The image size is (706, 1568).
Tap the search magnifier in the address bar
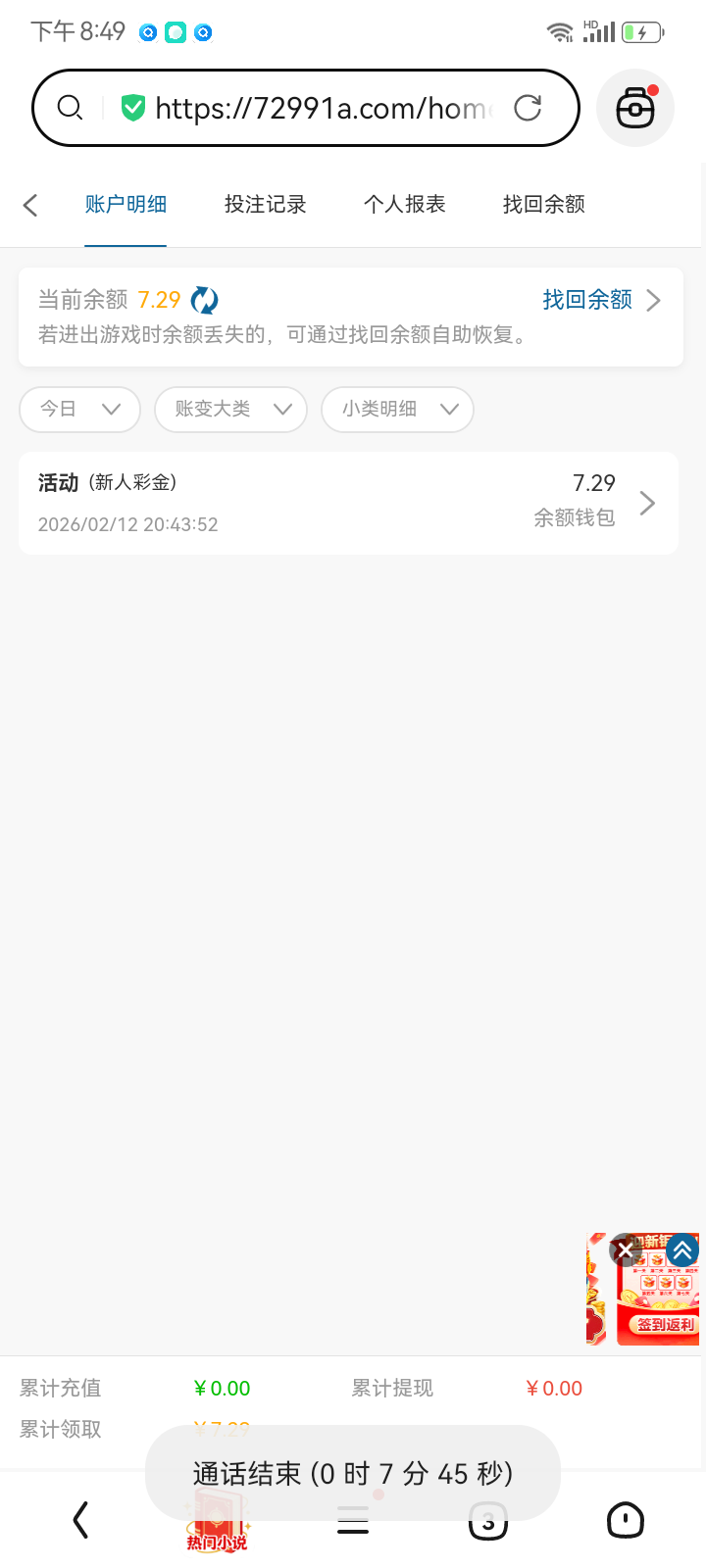pos(70,108)
